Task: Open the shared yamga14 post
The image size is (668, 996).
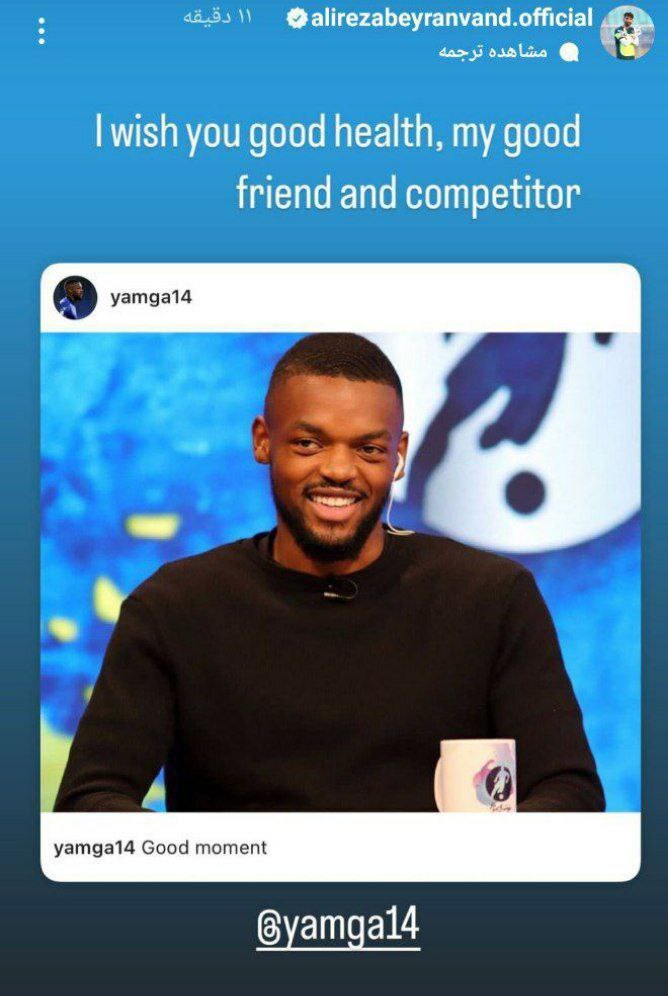Action: [x=340, y=570]
